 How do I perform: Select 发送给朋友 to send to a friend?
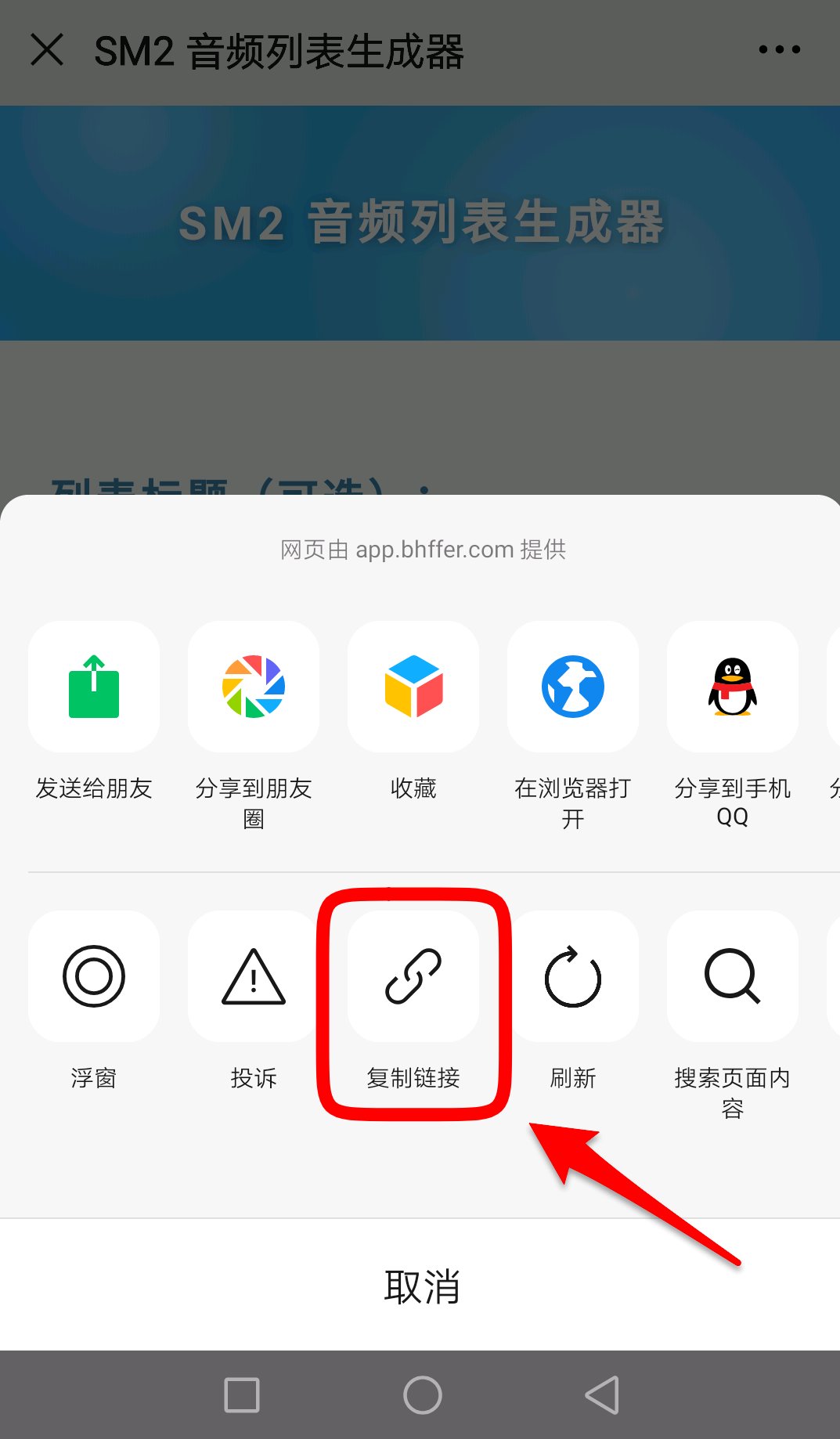click(94, 687)
